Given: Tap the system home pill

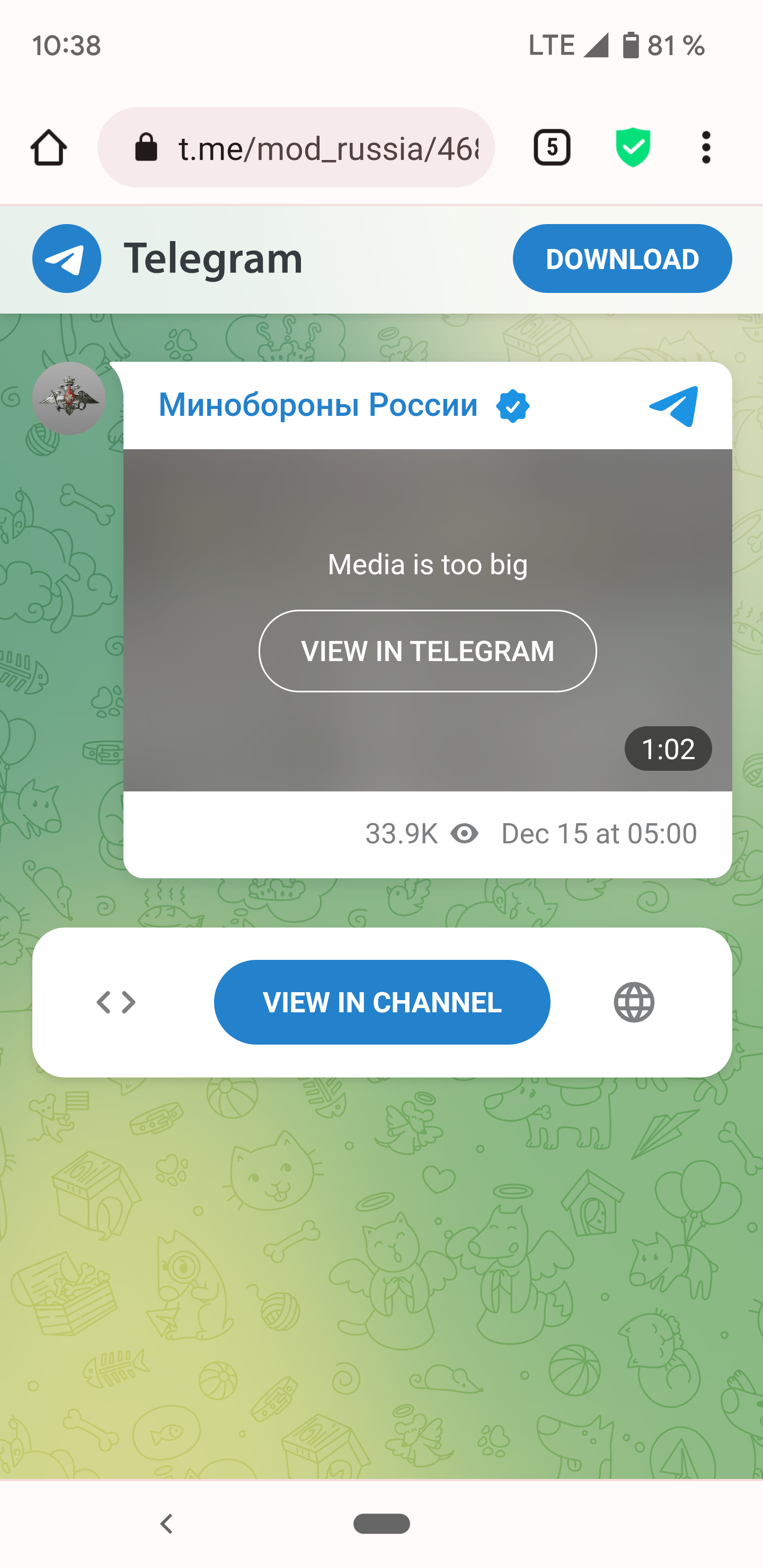Looking at the screenshot, I should click(381, 1524).
